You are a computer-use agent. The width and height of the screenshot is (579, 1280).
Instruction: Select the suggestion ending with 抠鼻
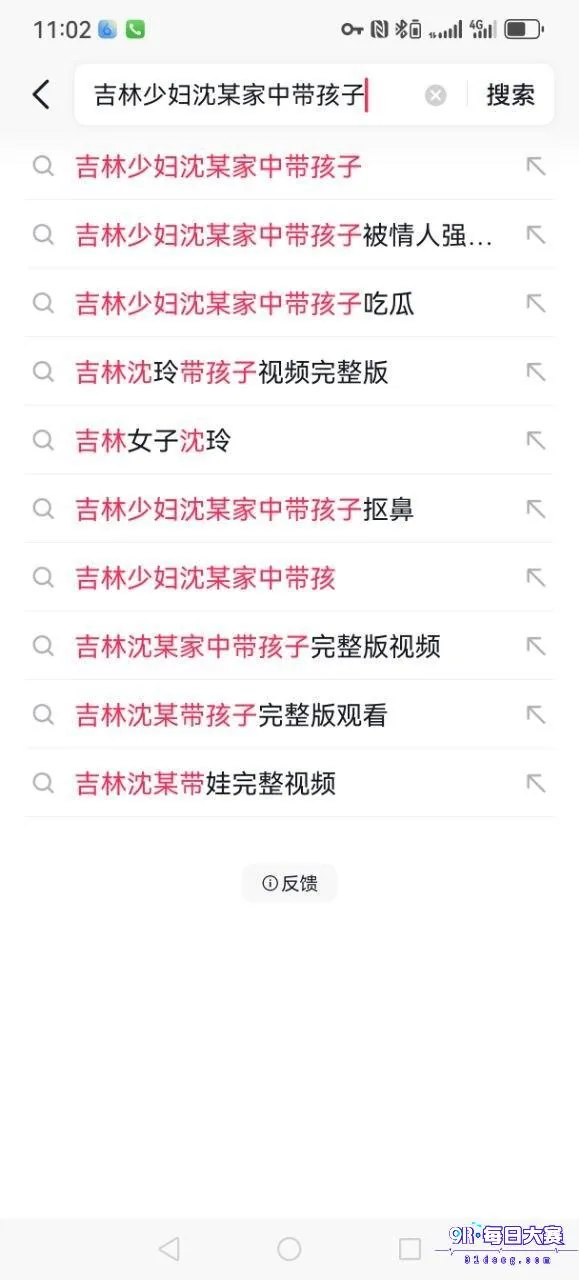(x=290, y=509)
